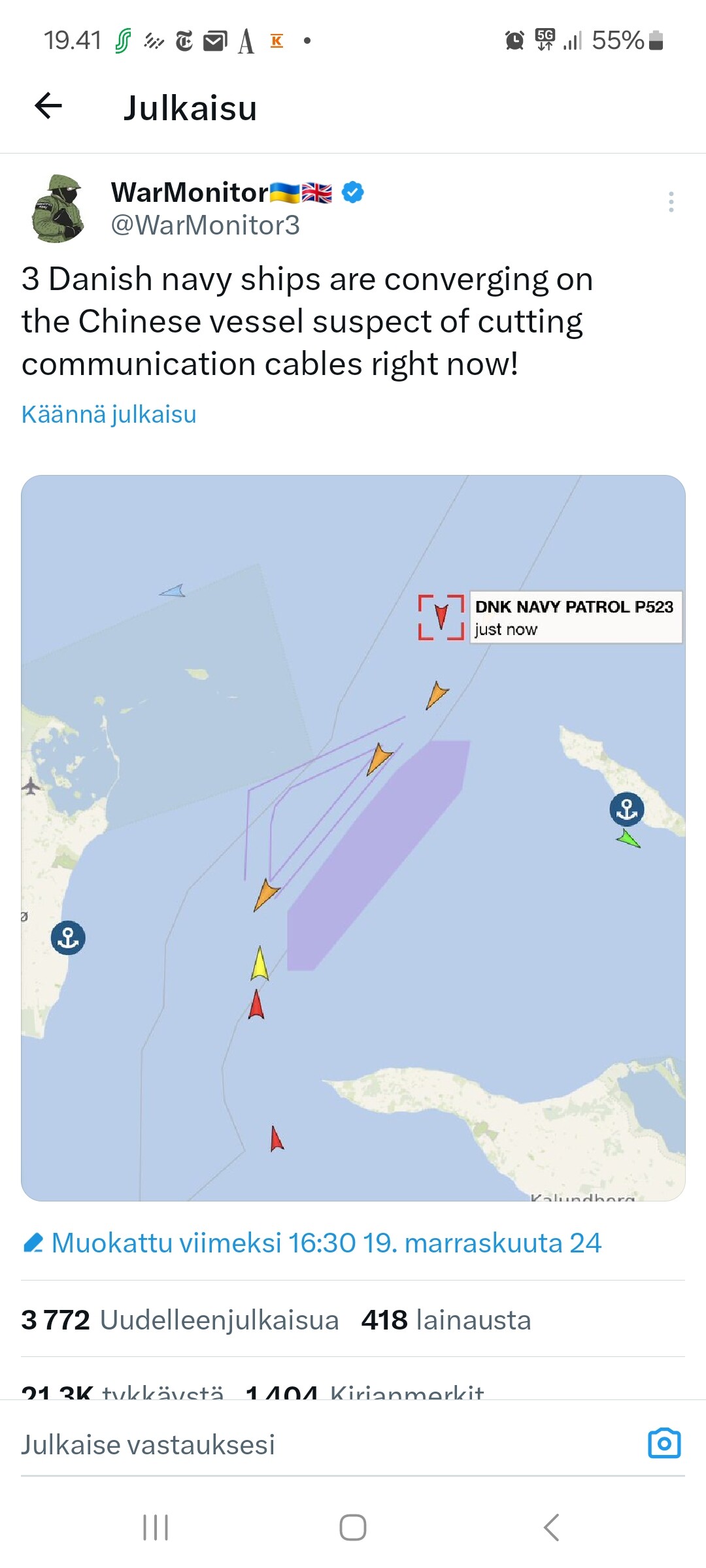Go to the home screen
Image resolution: width=706 pixels, height=1568 pixels.
(x=353, y=1527)
